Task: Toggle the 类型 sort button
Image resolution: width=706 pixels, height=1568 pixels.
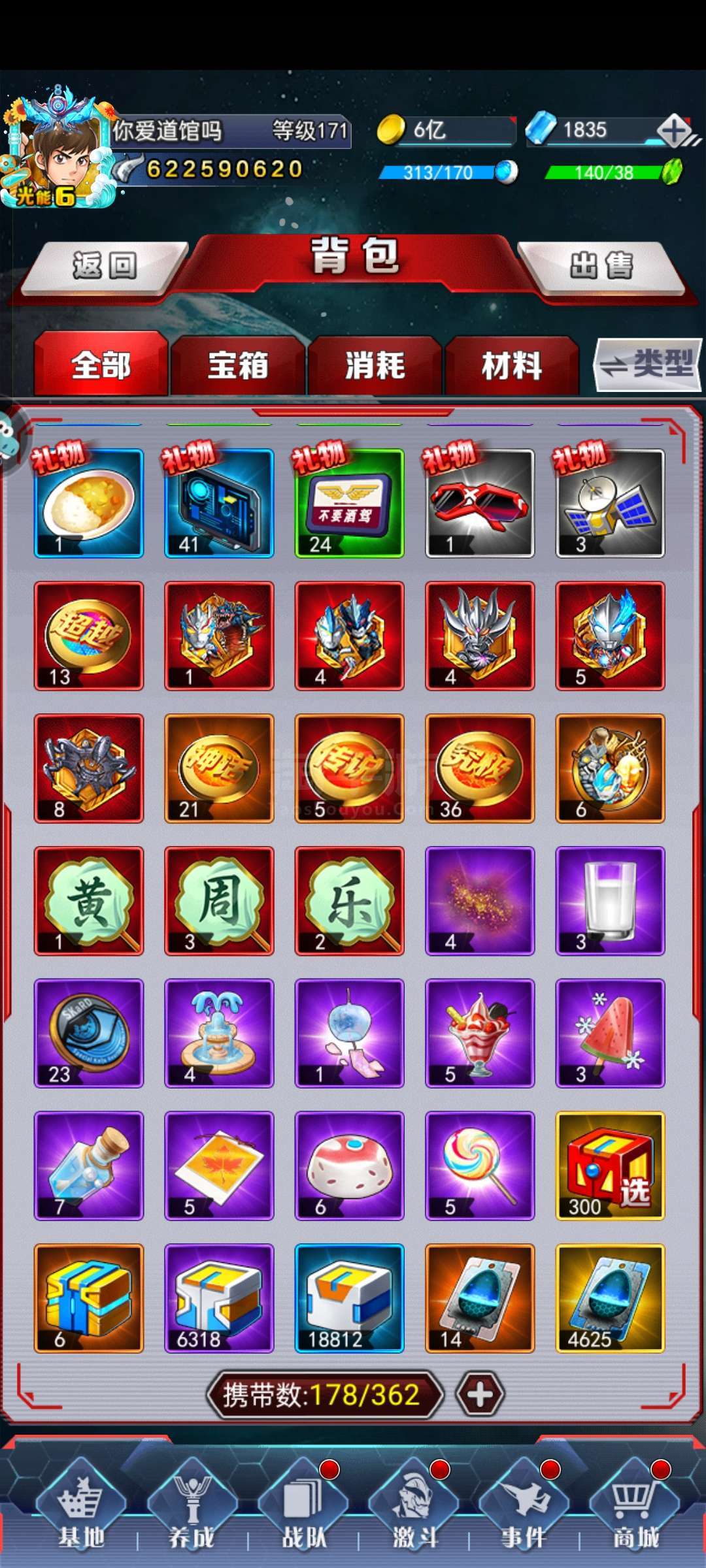Action: [x=648, y=364]
